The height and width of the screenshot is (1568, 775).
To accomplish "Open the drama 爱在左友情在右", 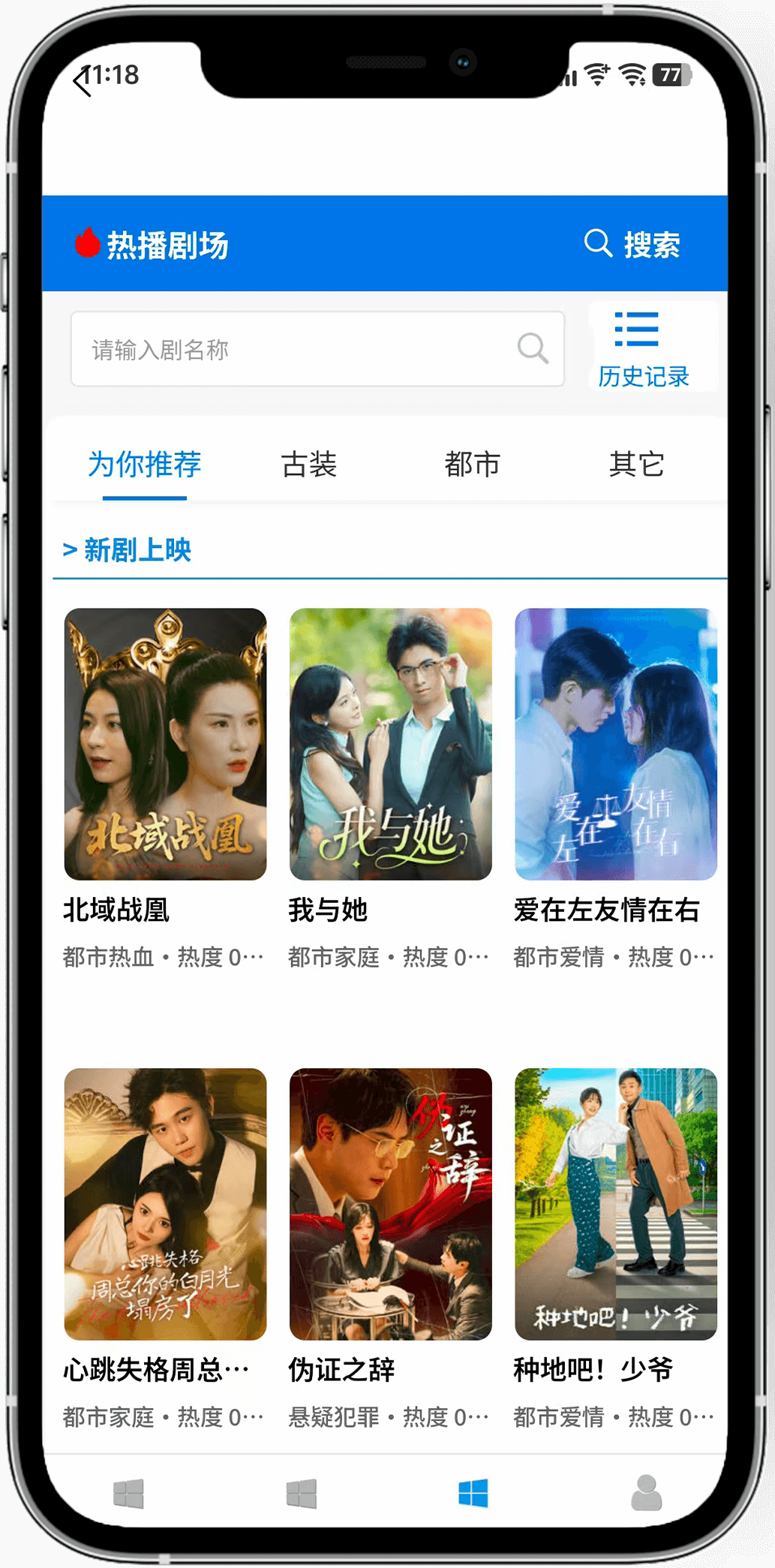I will 615,744.
